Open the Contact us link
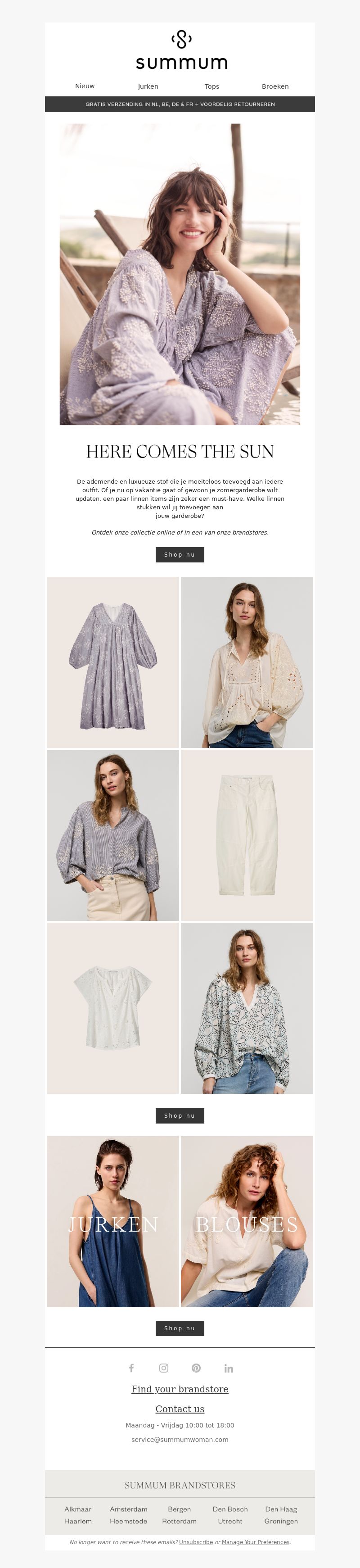 point(180,1409)
